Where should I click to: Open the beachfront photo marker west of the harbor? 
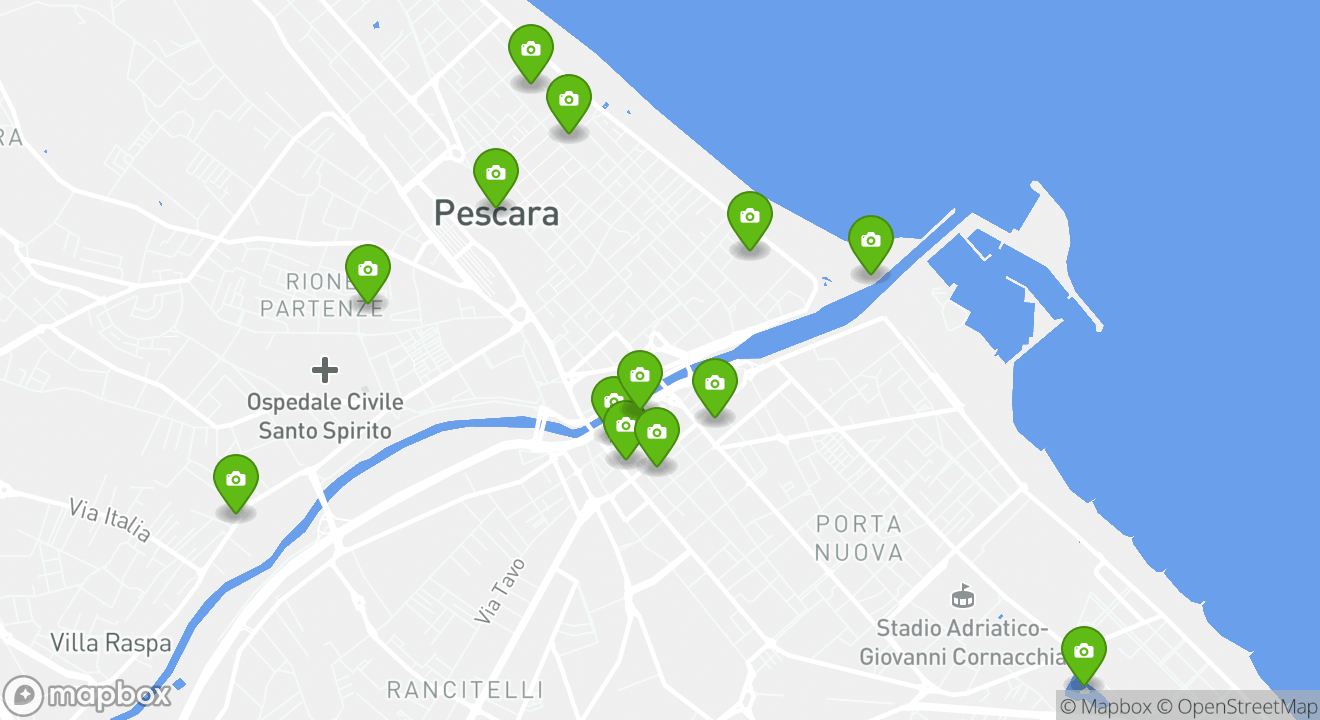pyautogui.click(x=749, y=217)
